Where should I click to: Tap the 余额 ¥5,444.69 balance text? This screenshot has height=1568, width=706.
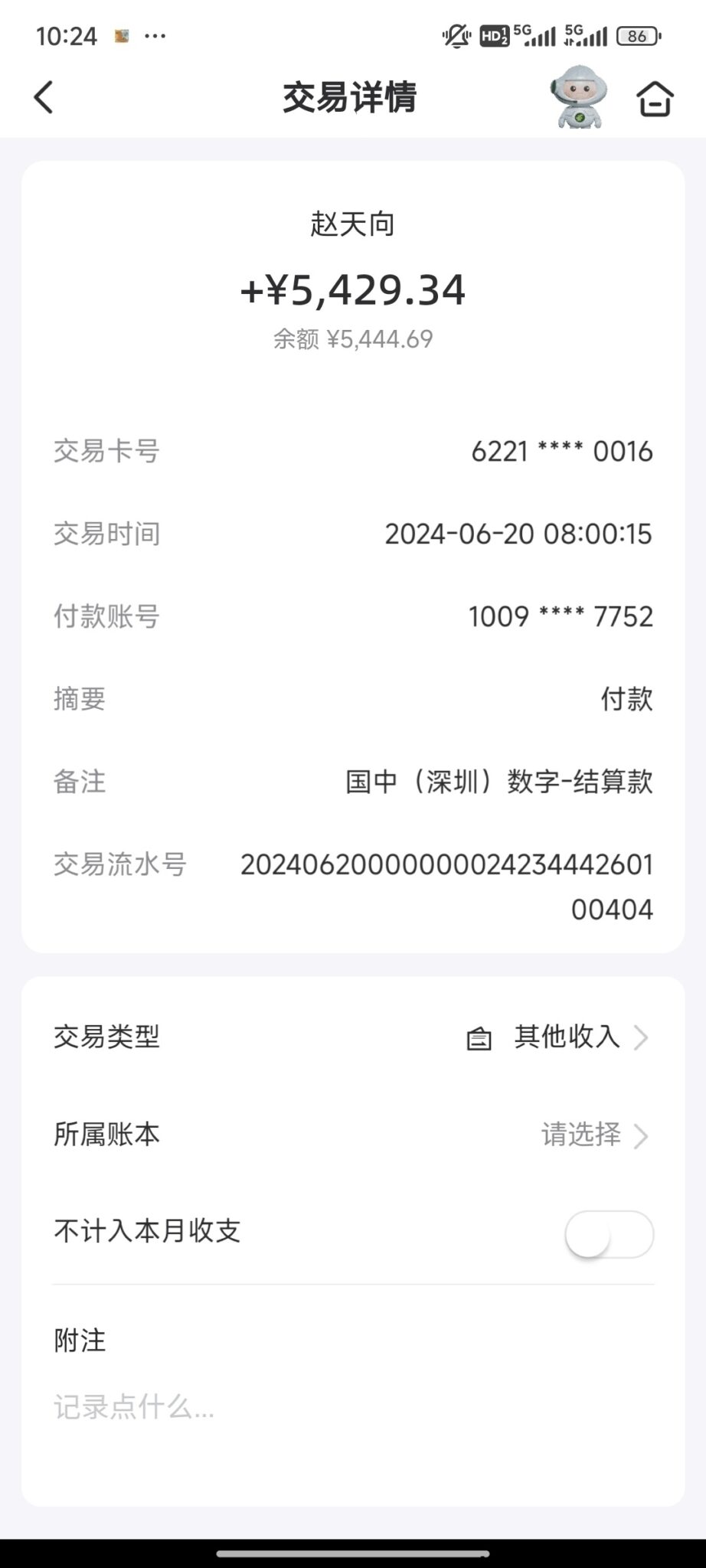coord(352,339)
